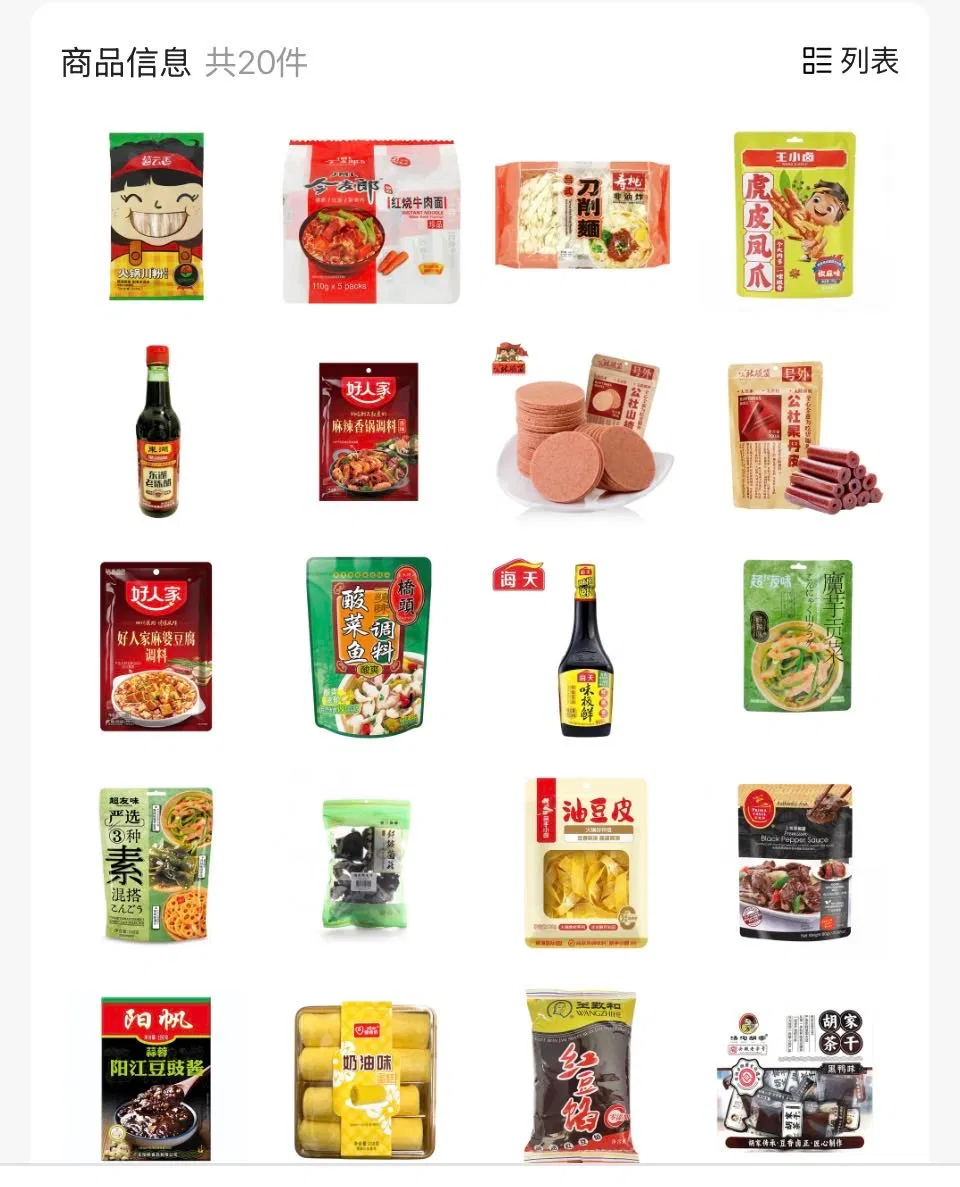View the 今麦郎红烧牛肉面 noodle pack
Screen dimensions: 960x1187
(x=371, y=221)
